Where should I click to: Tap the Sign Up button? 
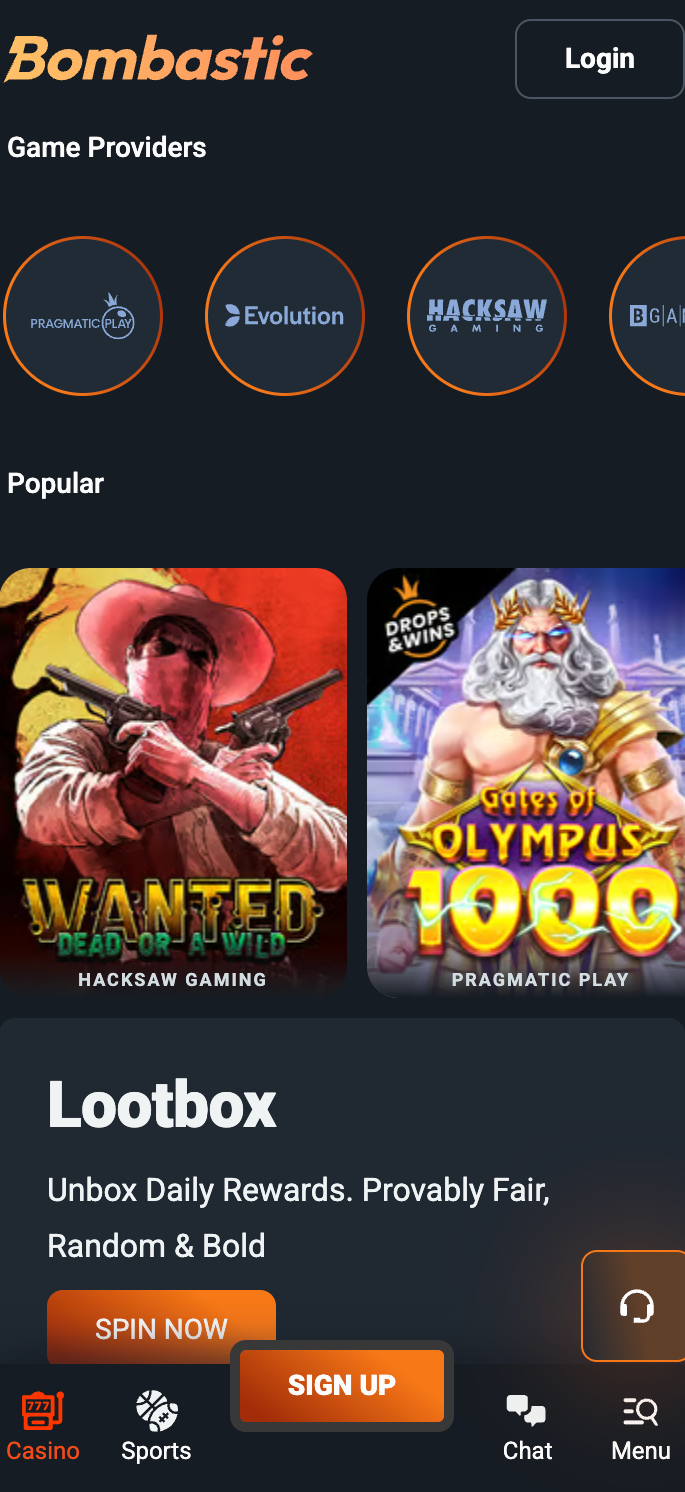pos(342,1385)
